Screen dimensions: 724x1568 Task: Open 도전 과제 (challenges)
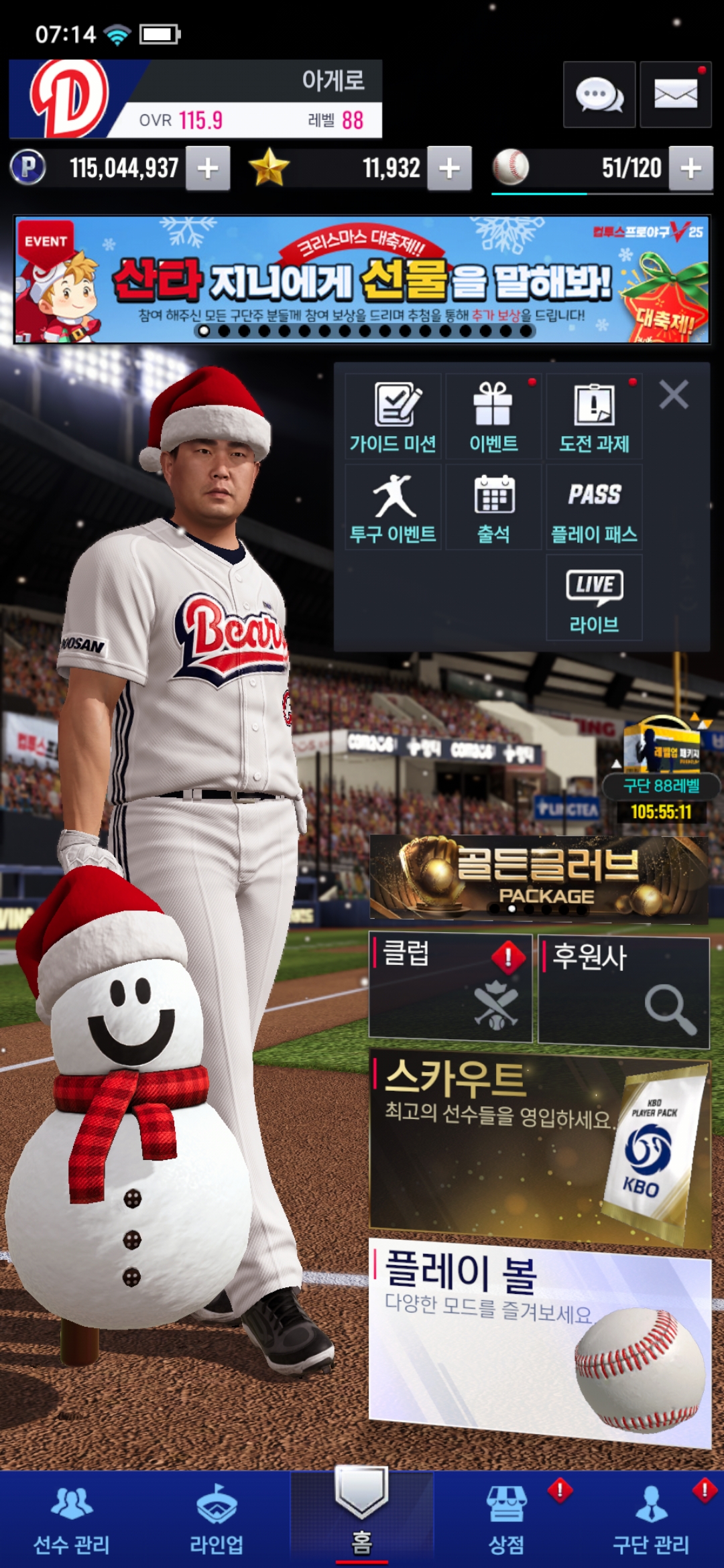click(594, 417)
